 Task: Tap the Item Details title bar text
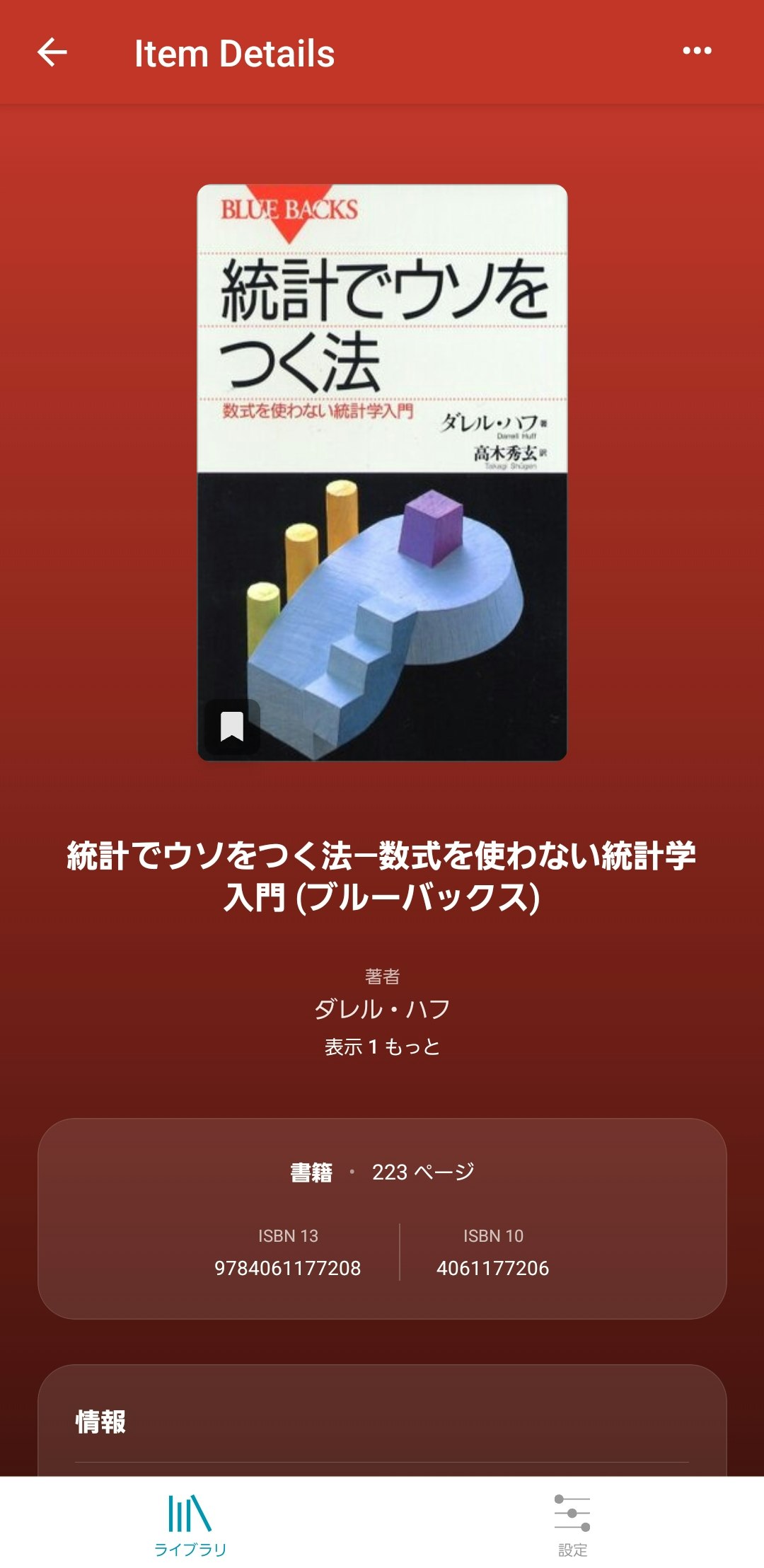[x=233, y=53]
